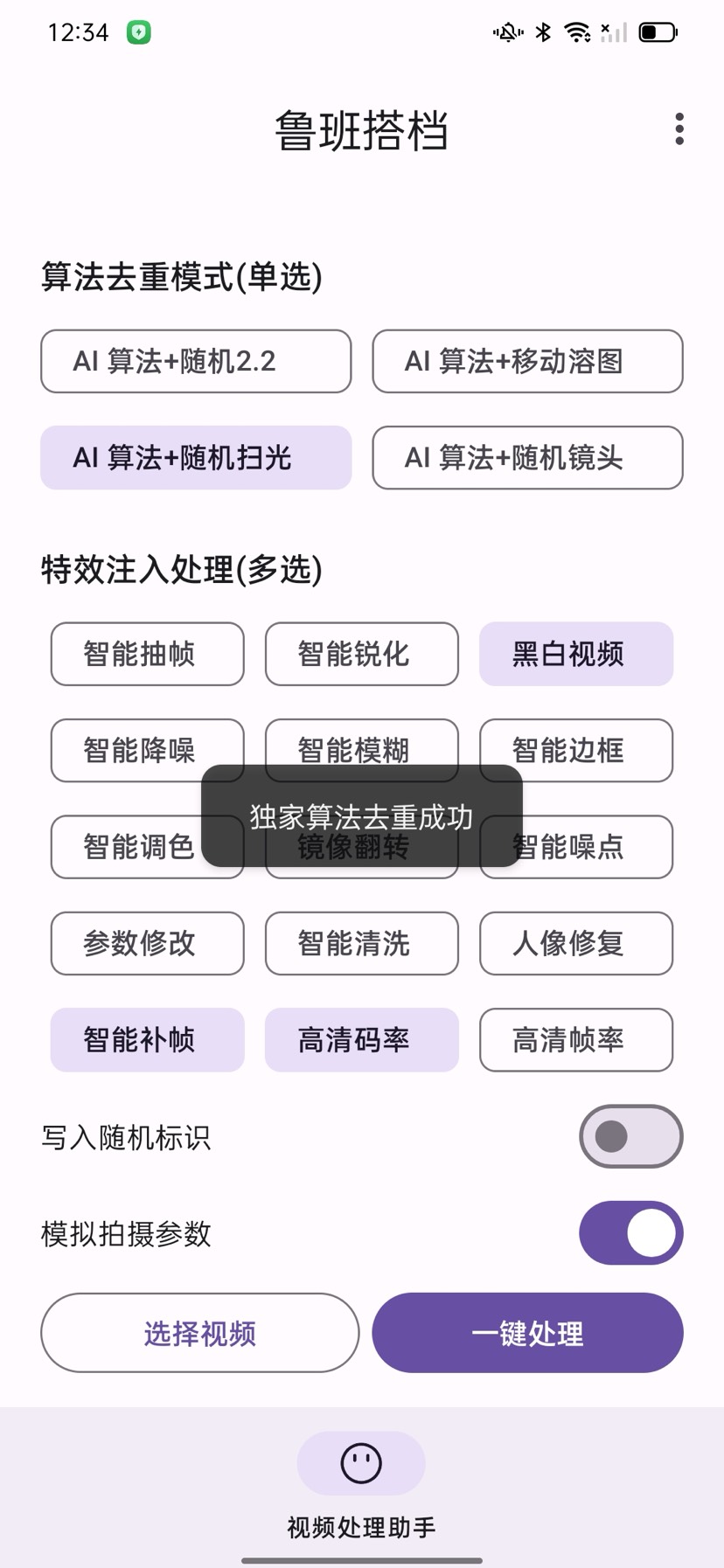Screen dimensions: 724x1568
Task: Open the three-dot overflow menu
Action: click(x=679, y=129)
